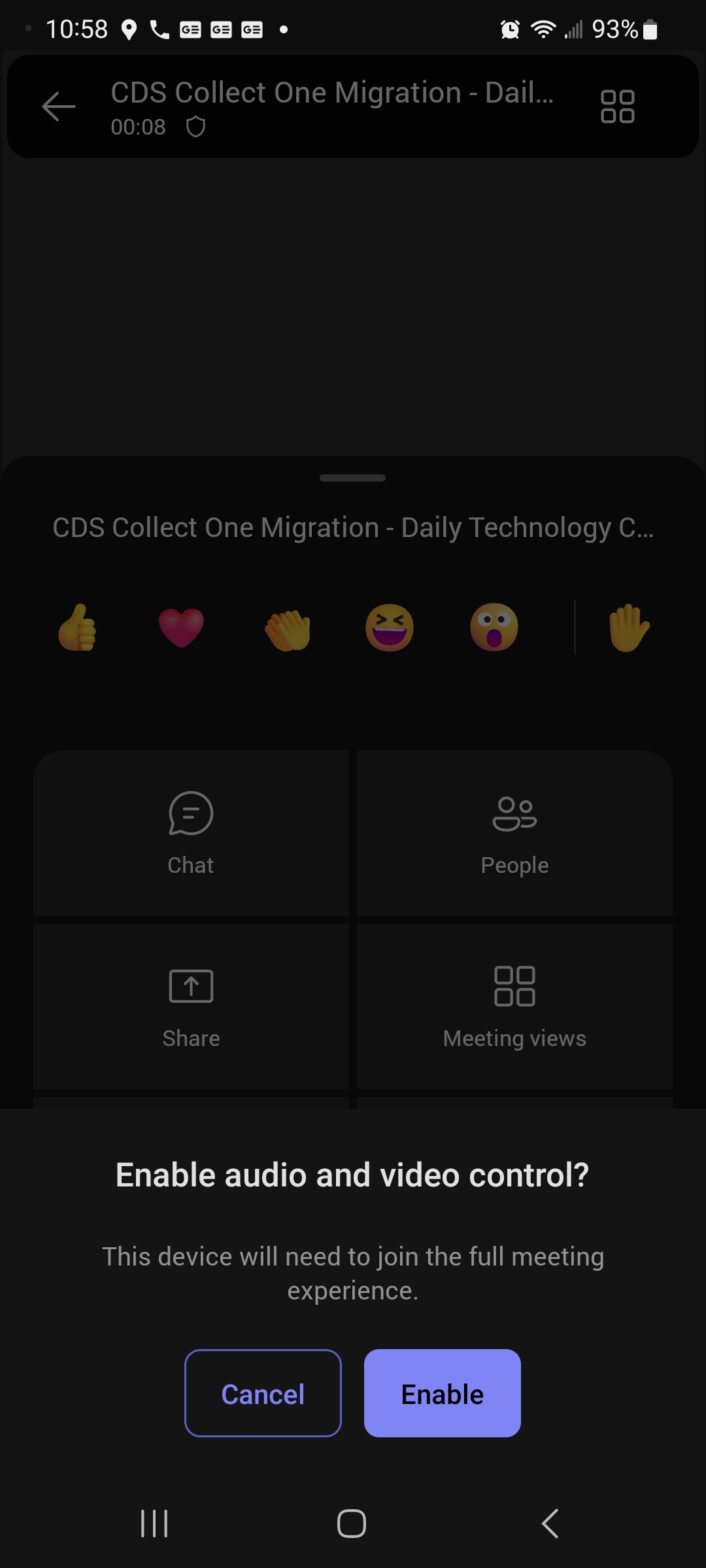This screenshot has height=1568, width=706.
Task: Go back from the meeting screen
Action: coord(59,106)
